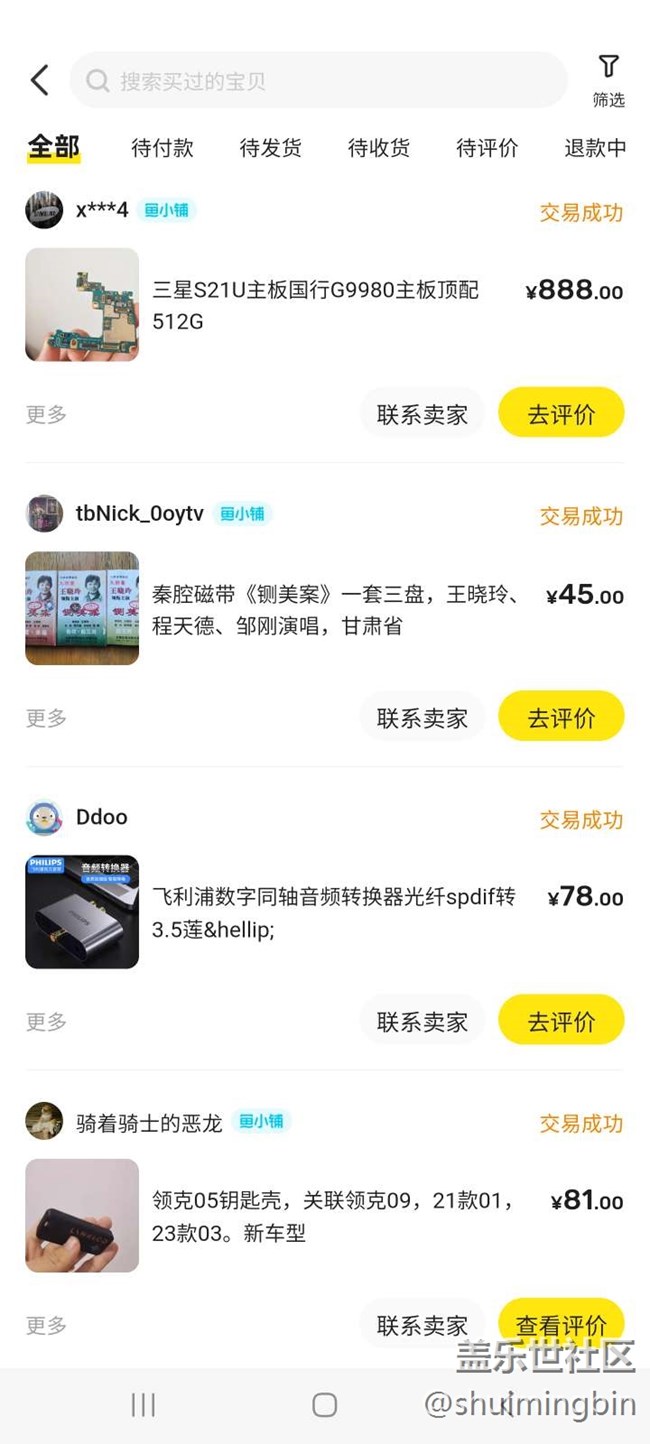The image size is (650, 1444).
Task: Open the 飞利浦数字同轴音频转换器 order
Action: (x=333, y=912)
